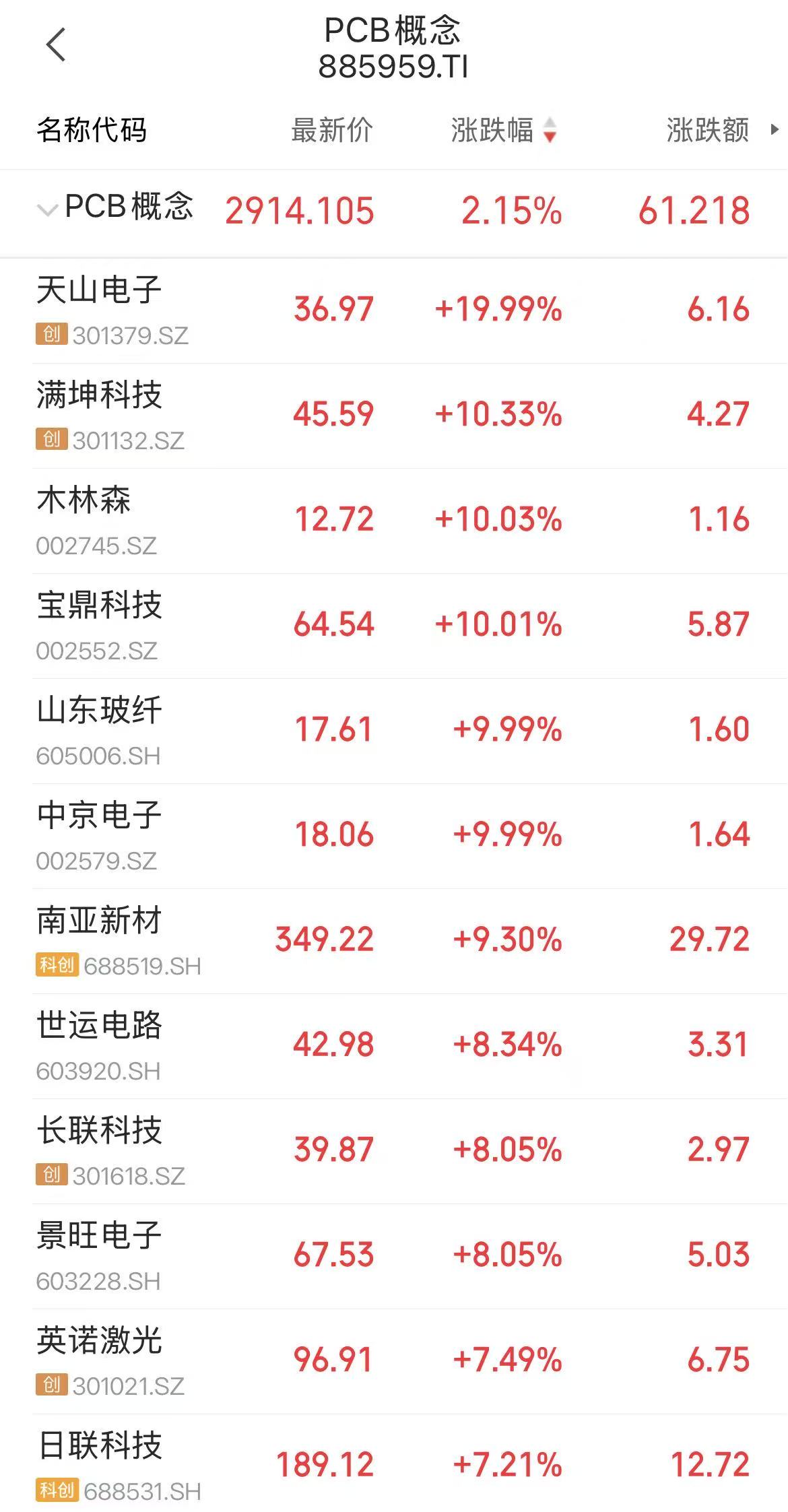The height and width of the screenshot is (1512, 788).
Task: Go back using the top-left arrow
Action: 56,45
